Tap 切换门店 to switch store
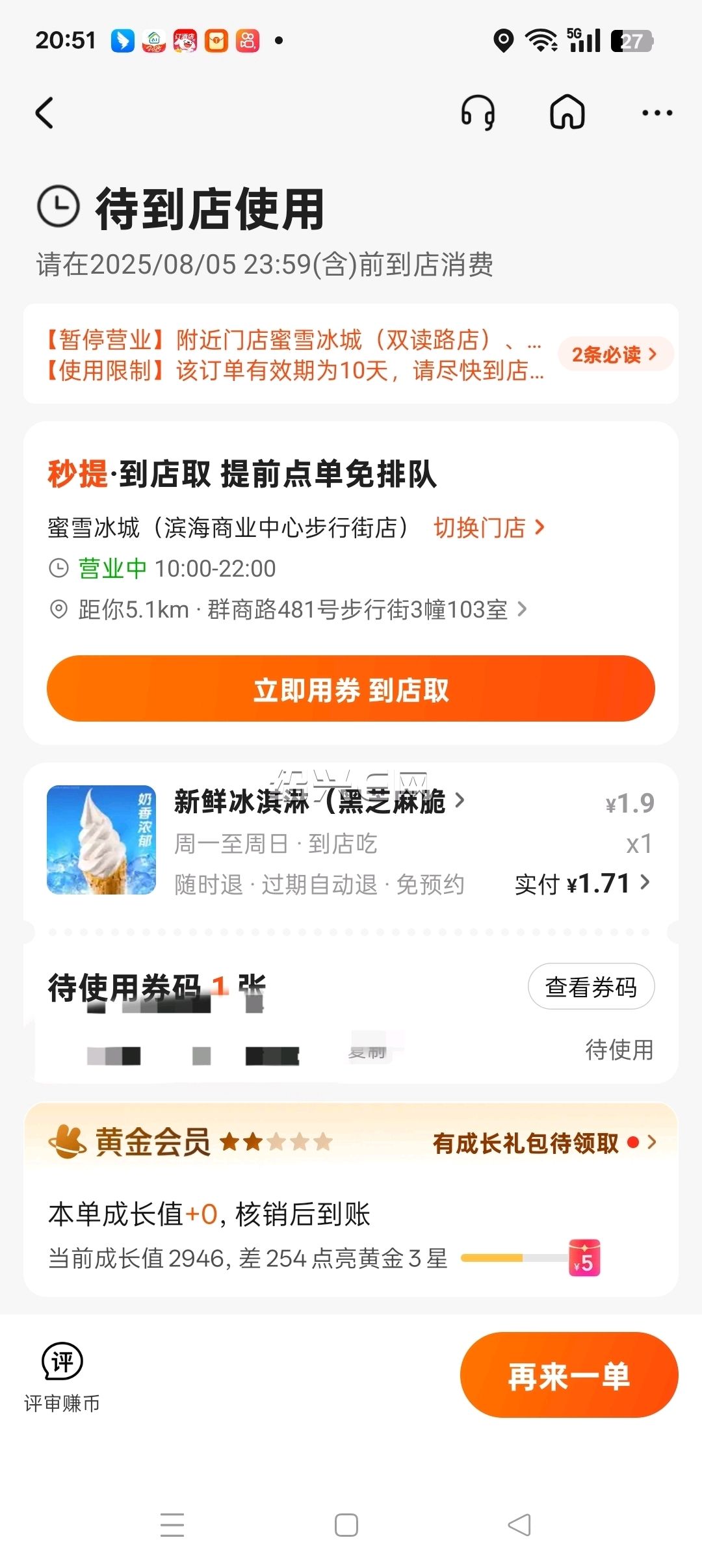Viewport: 702px width, 1568px height. tap(489, 527)
